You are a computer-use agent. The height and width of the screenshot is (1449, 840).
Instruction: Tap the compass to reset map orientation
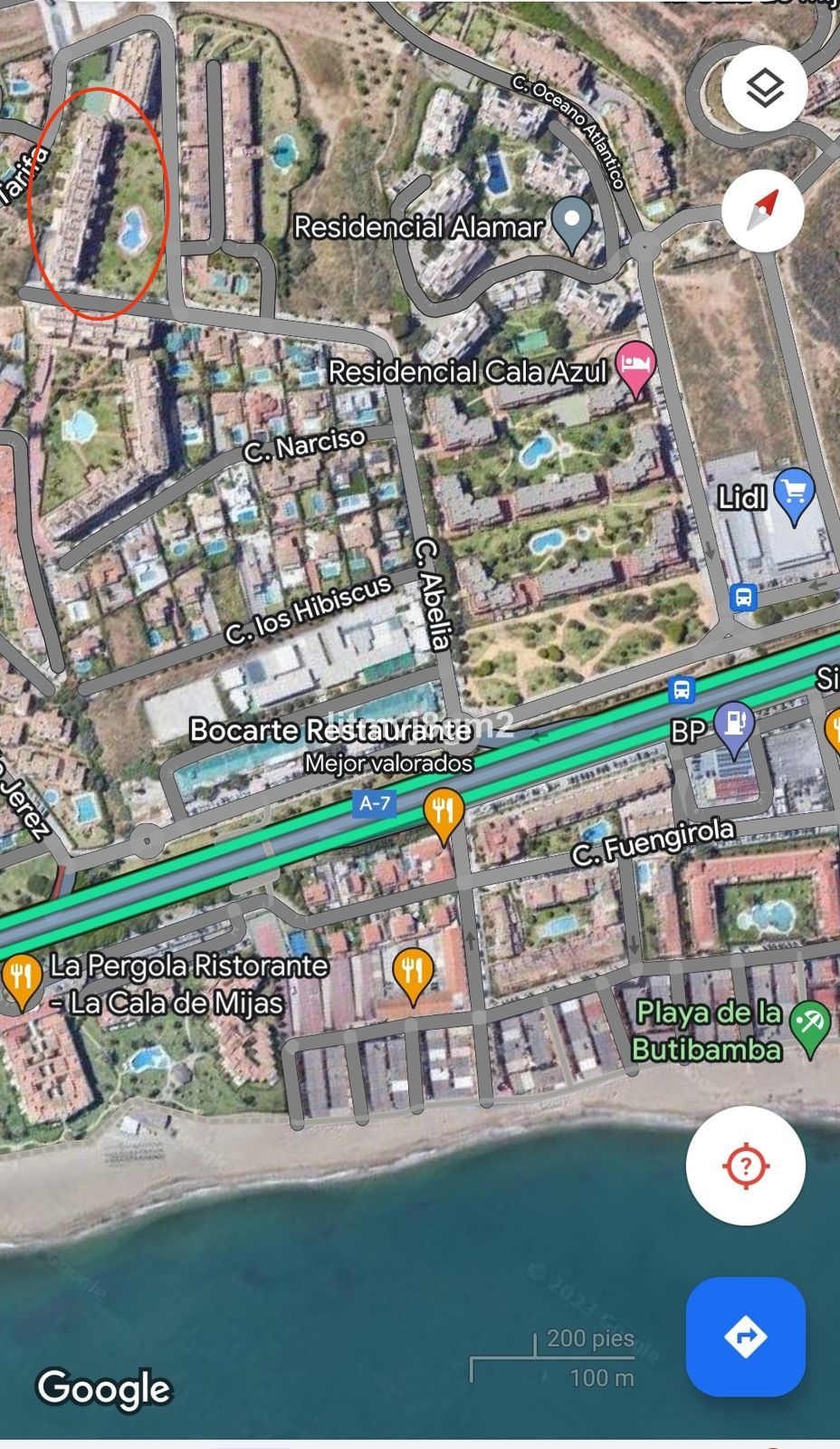point(764,210)
